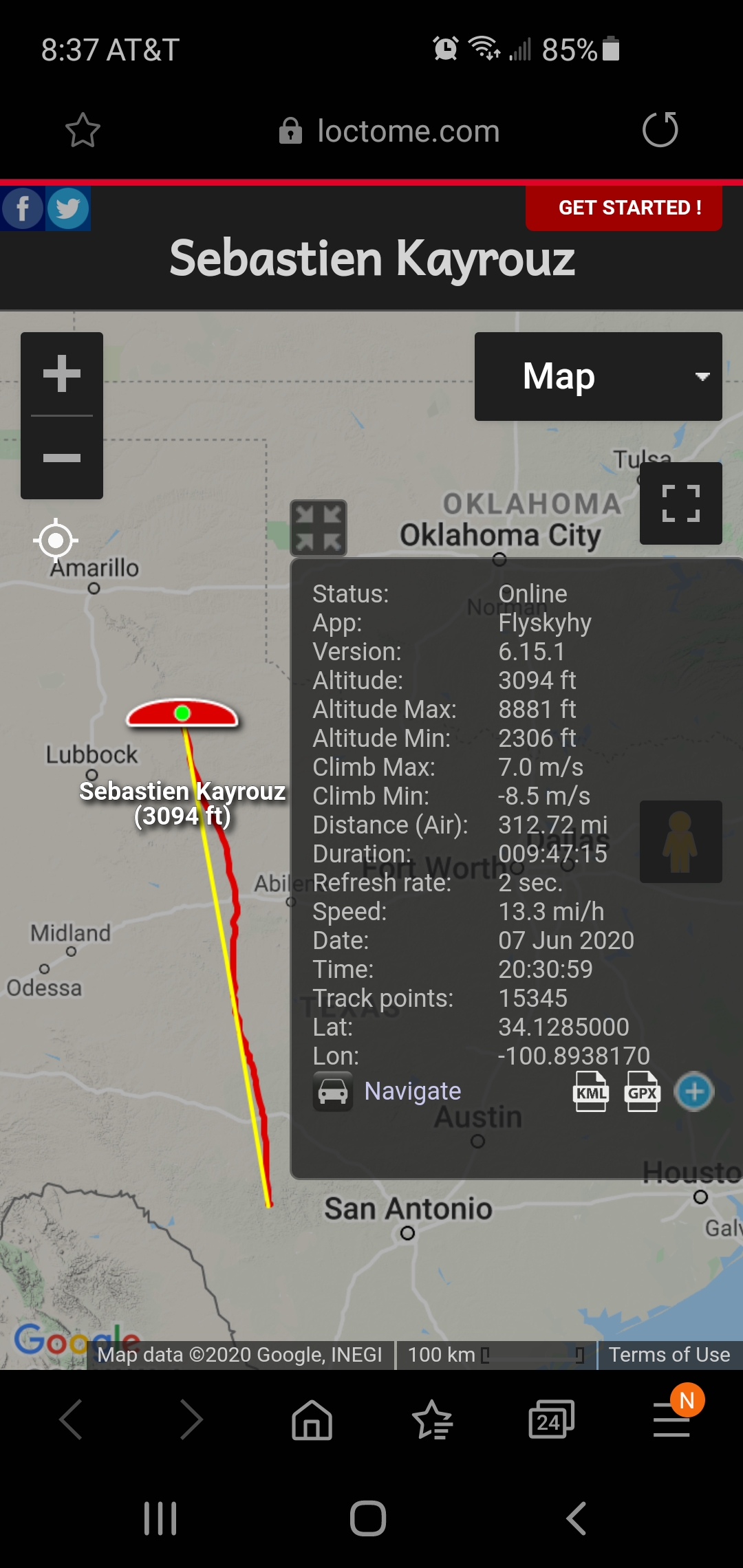Toggle fullscreen map view
Viewport: 743px width, 1568px height.
(x=680, y=503)
